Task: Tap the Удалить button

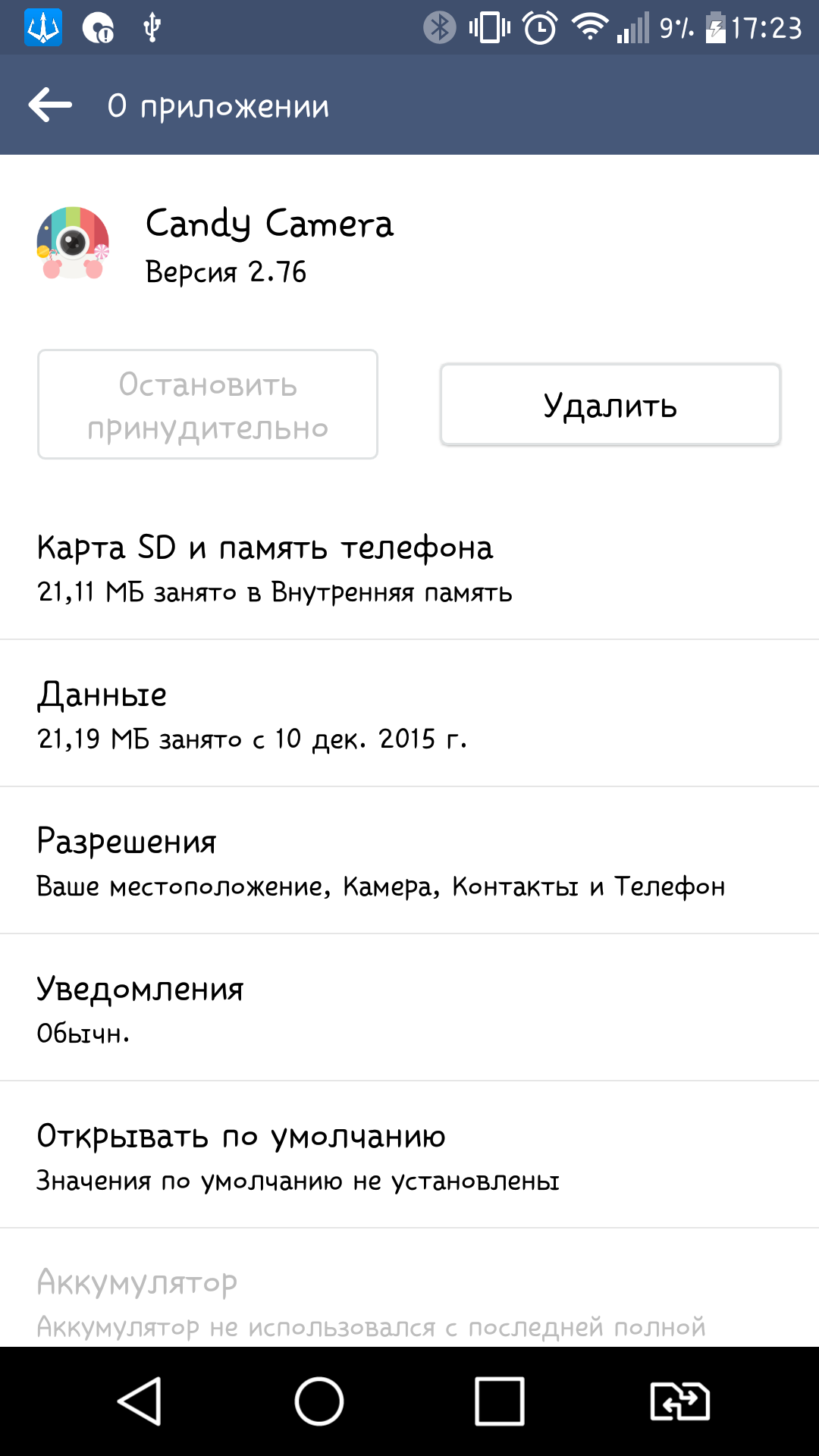Action: point(610,405)
